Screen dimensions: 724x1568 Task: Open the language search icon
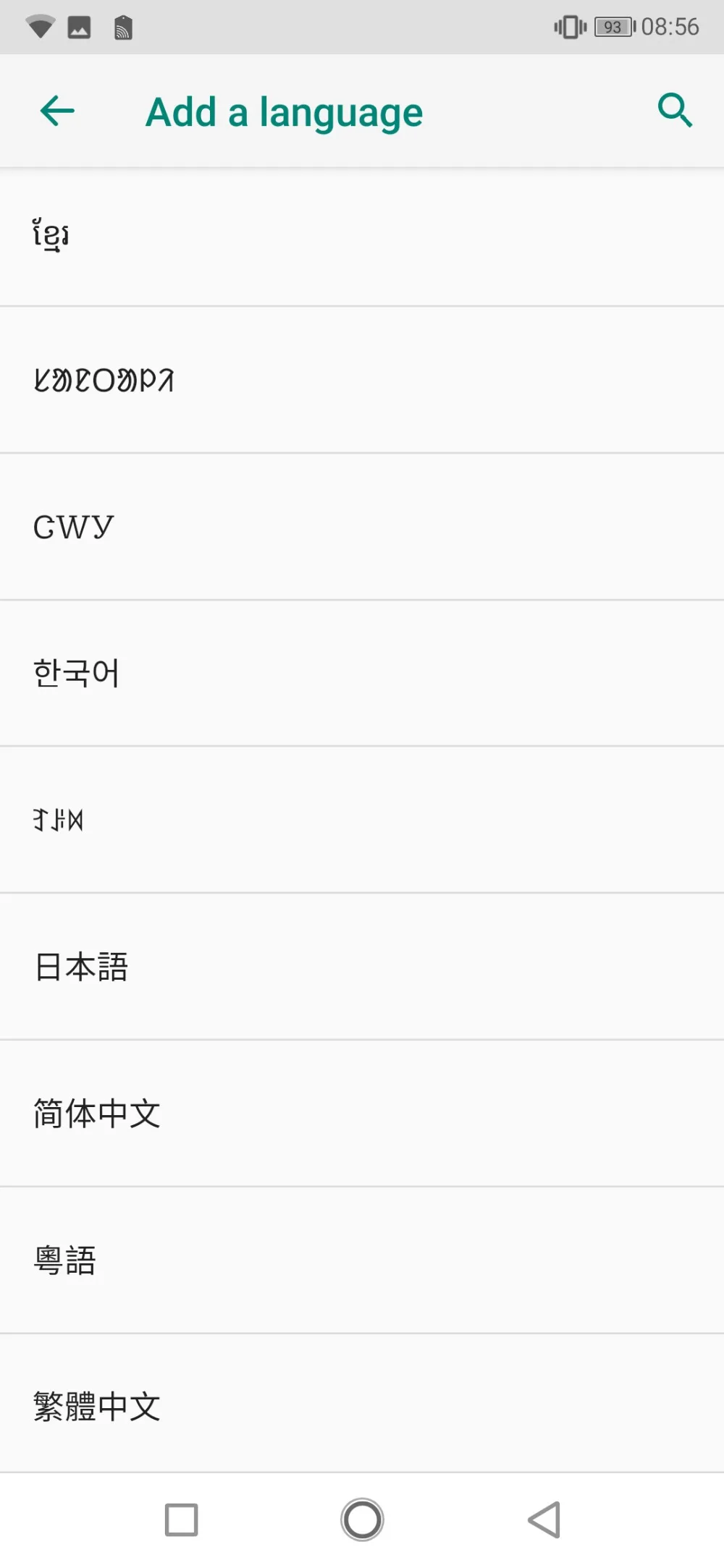[x=675, y=111]
